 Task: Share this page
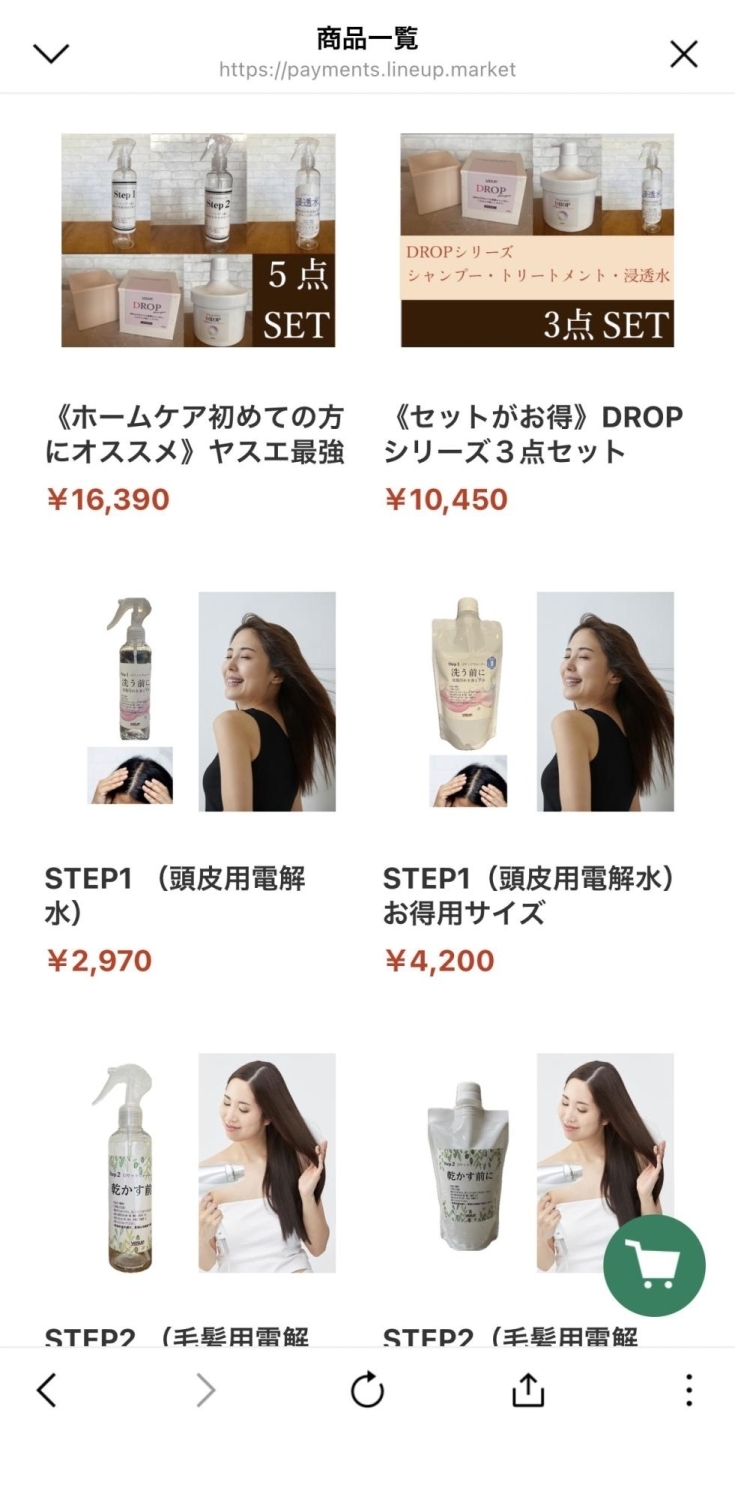[527, 1390]
